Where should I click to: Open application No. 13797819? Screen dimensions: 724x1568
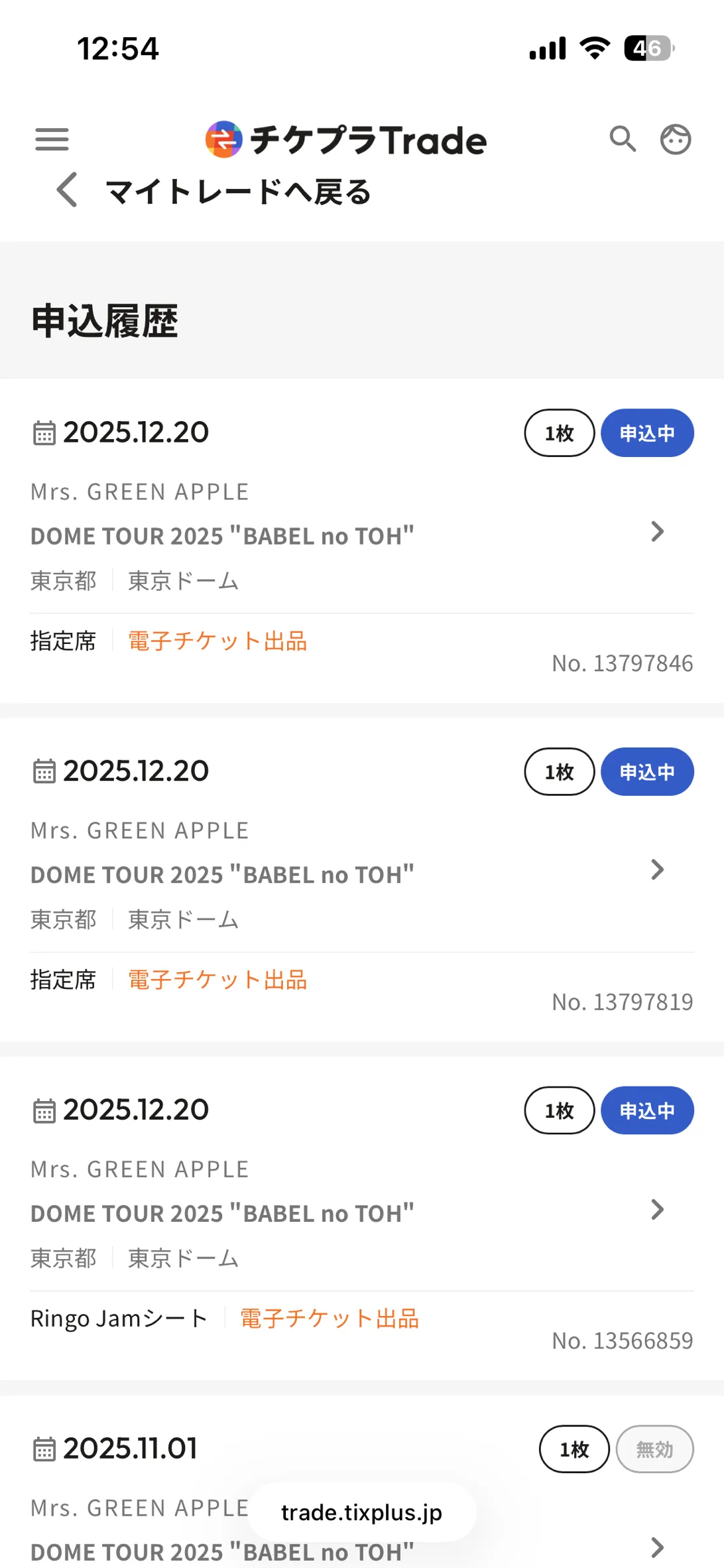pos(656,870)
